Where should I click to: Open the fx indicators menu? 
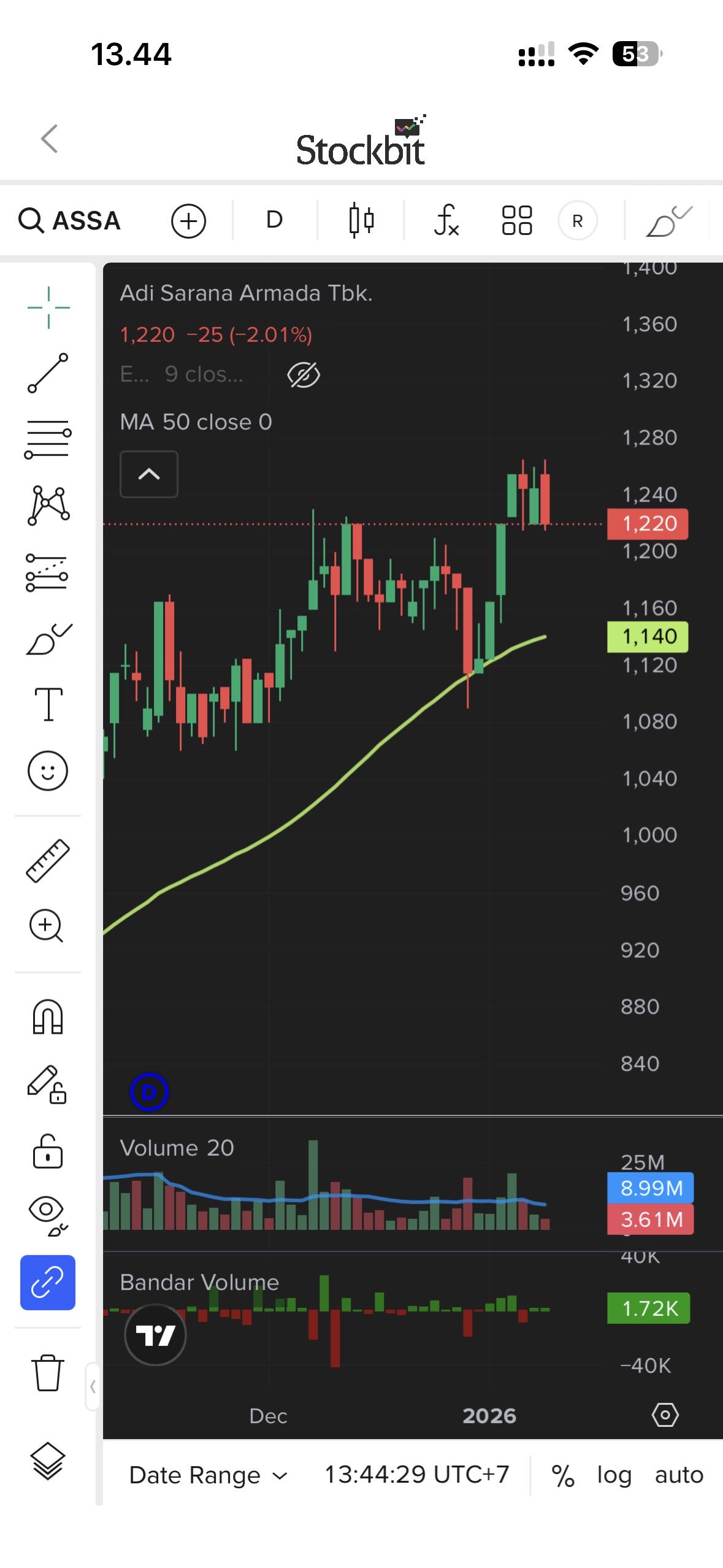pos(446,220)
